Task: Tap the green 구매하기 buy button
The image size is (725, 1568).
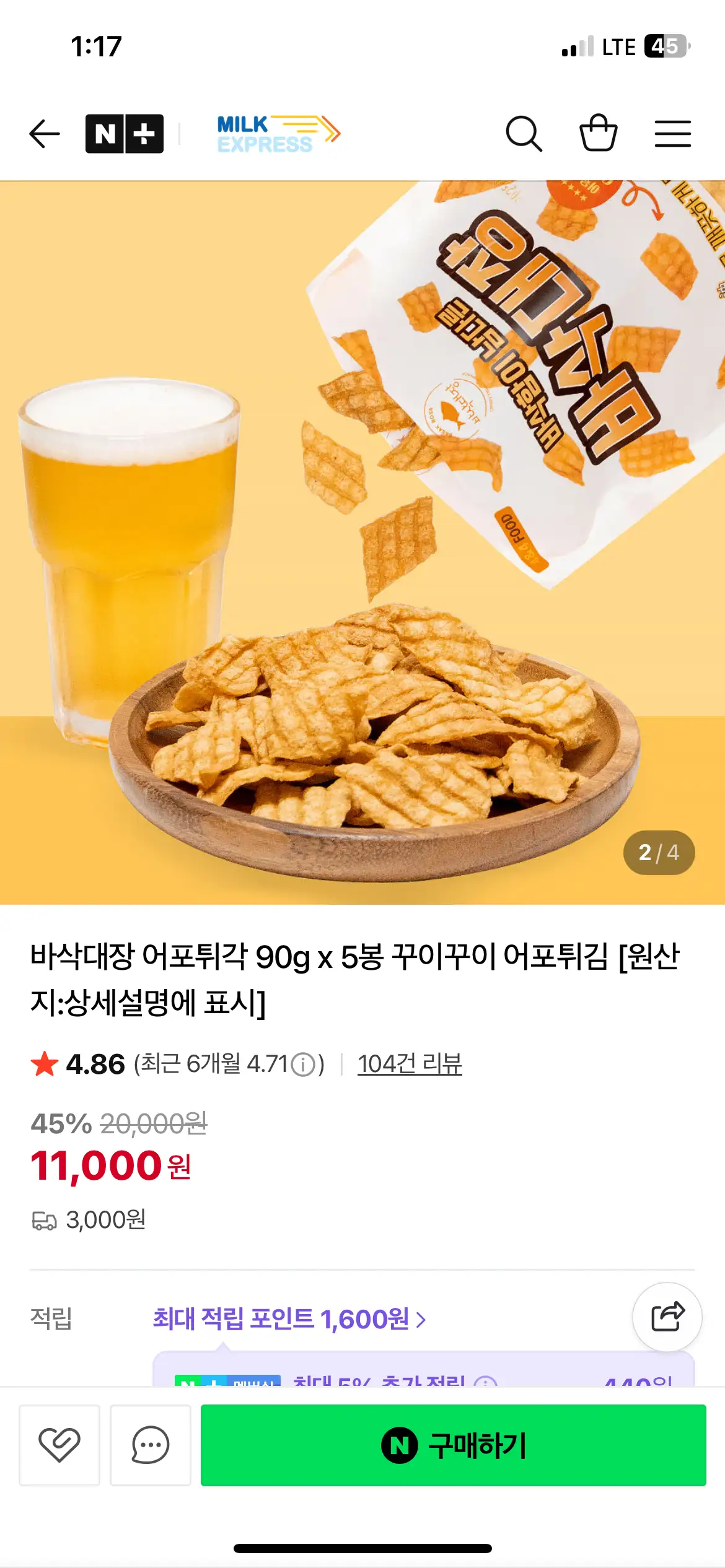Action: point(453,1445)
